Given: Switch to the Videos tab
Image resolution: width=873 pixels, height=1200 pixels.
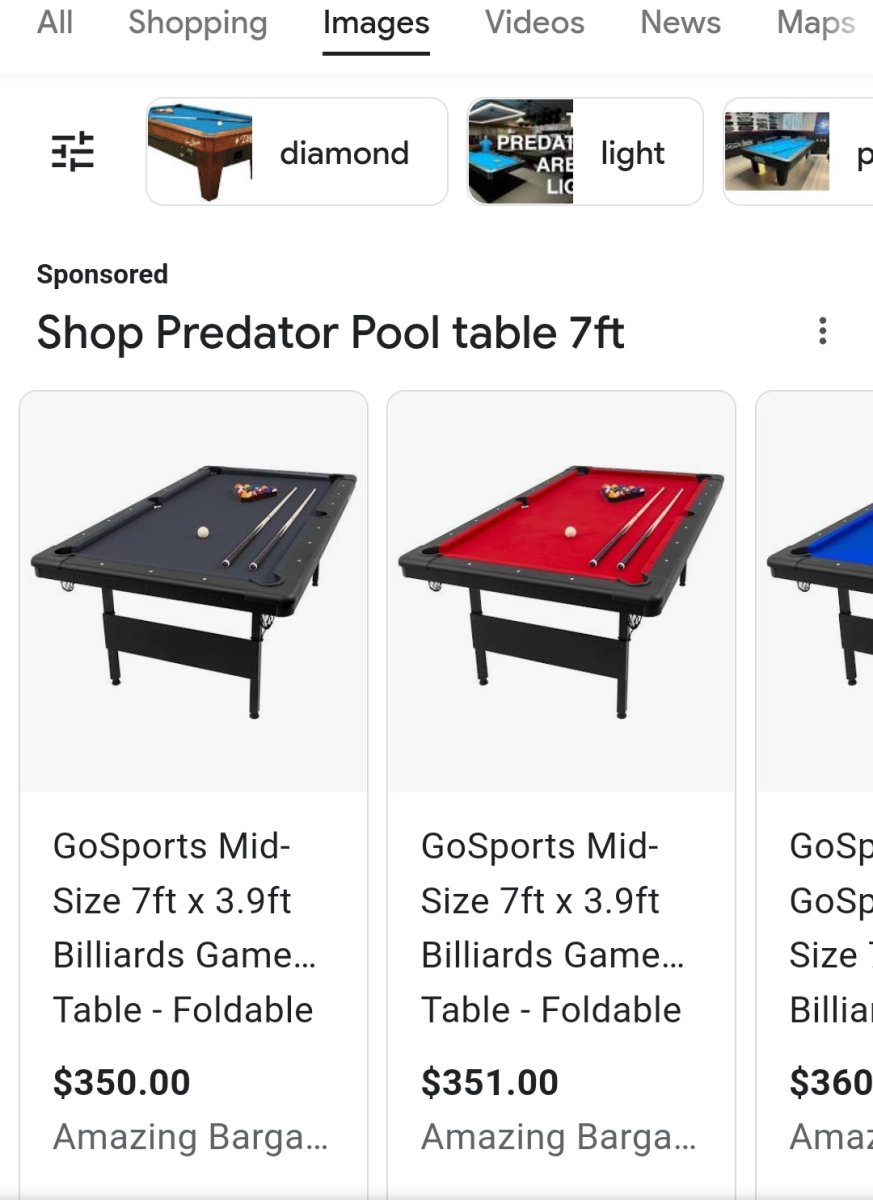Looking at the screenshot, I should point(535,23).
